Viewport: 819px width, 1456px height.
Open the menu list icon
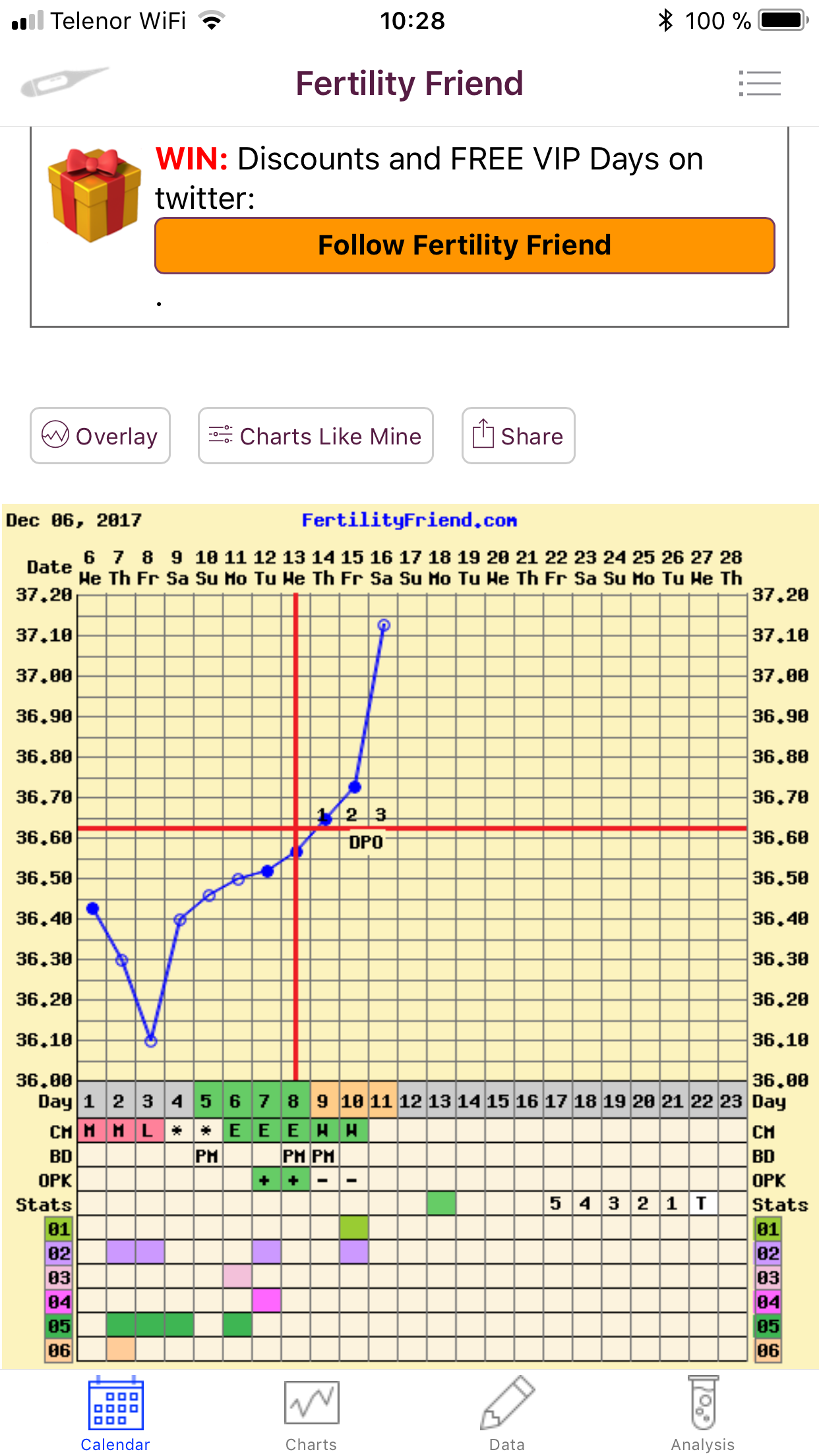coord(760,84)
